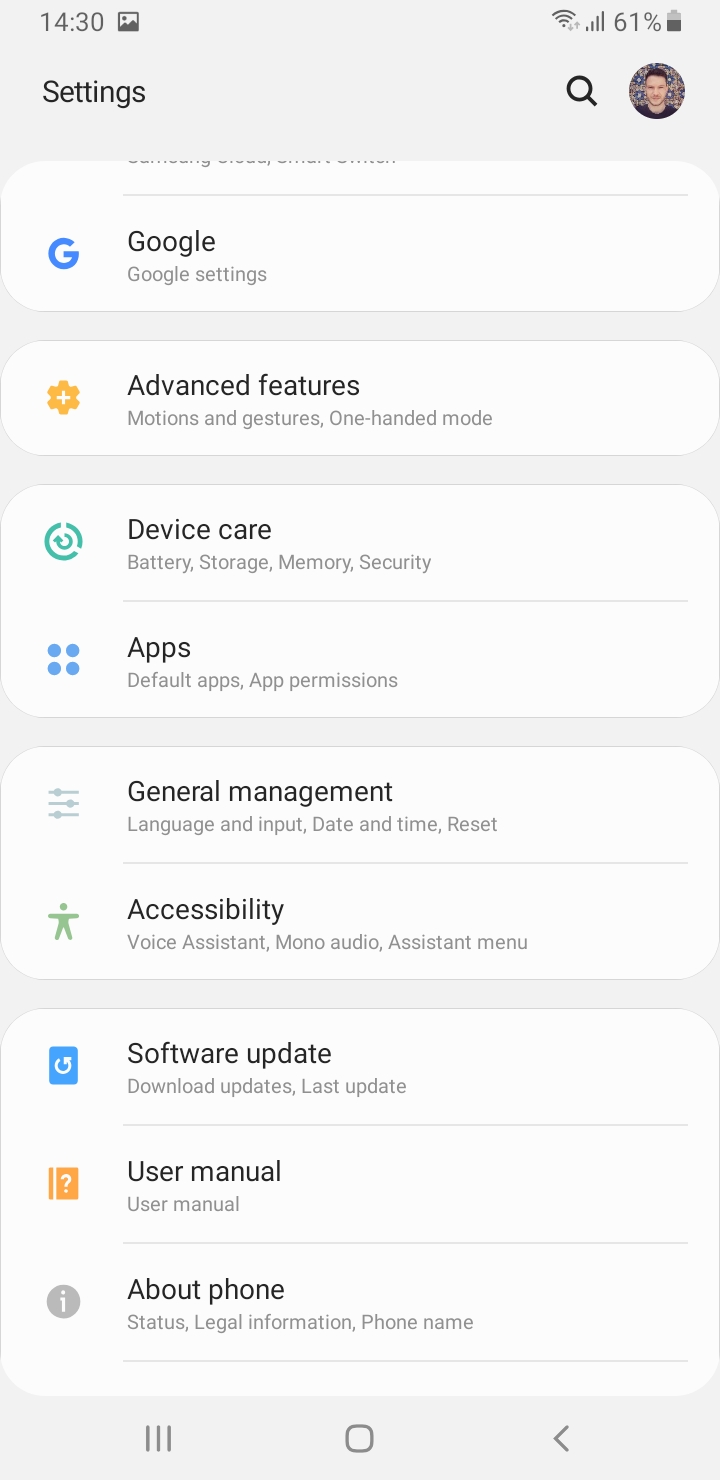
Task: Select General management
Action: point(360,805)
